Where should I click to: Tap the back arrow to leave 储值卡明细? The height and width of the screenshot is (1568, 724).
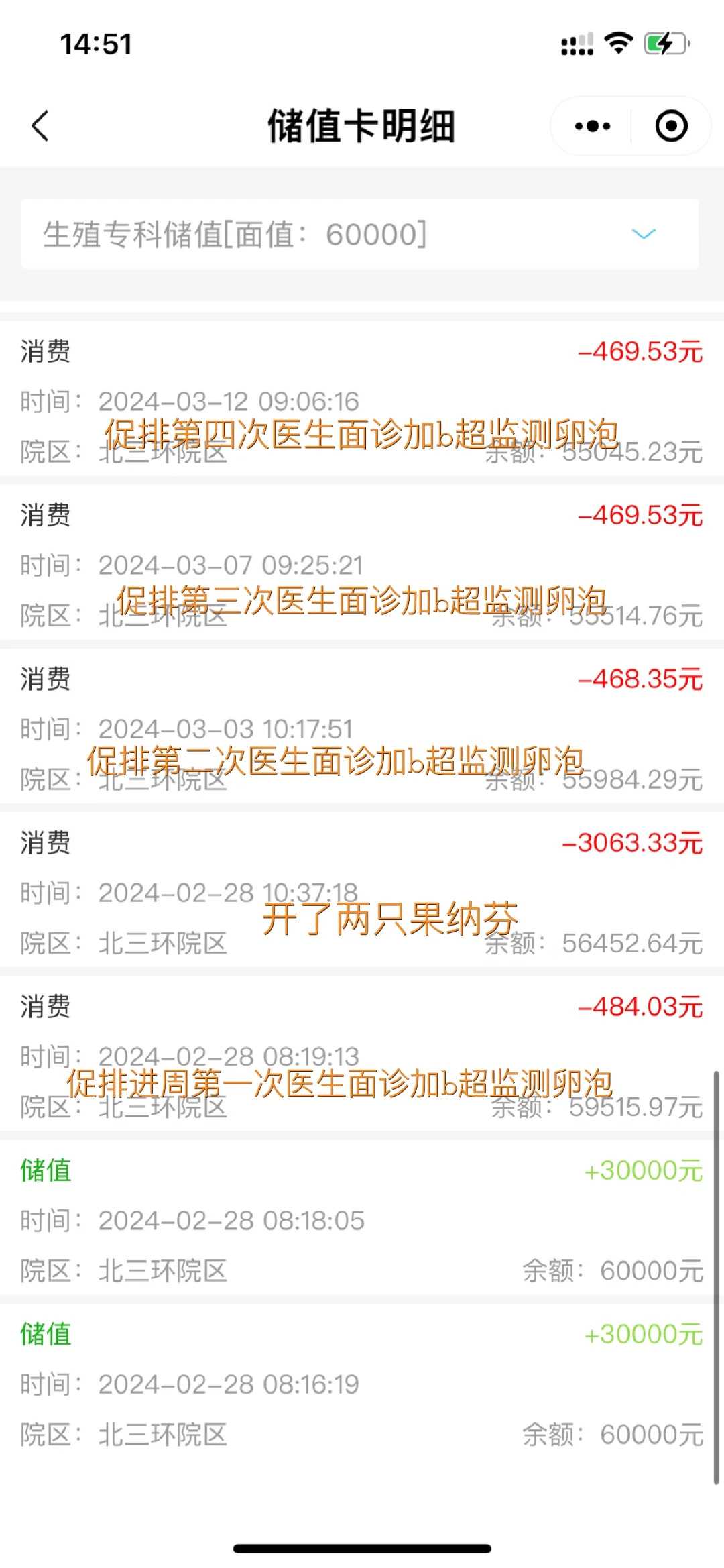coord(40,125)
